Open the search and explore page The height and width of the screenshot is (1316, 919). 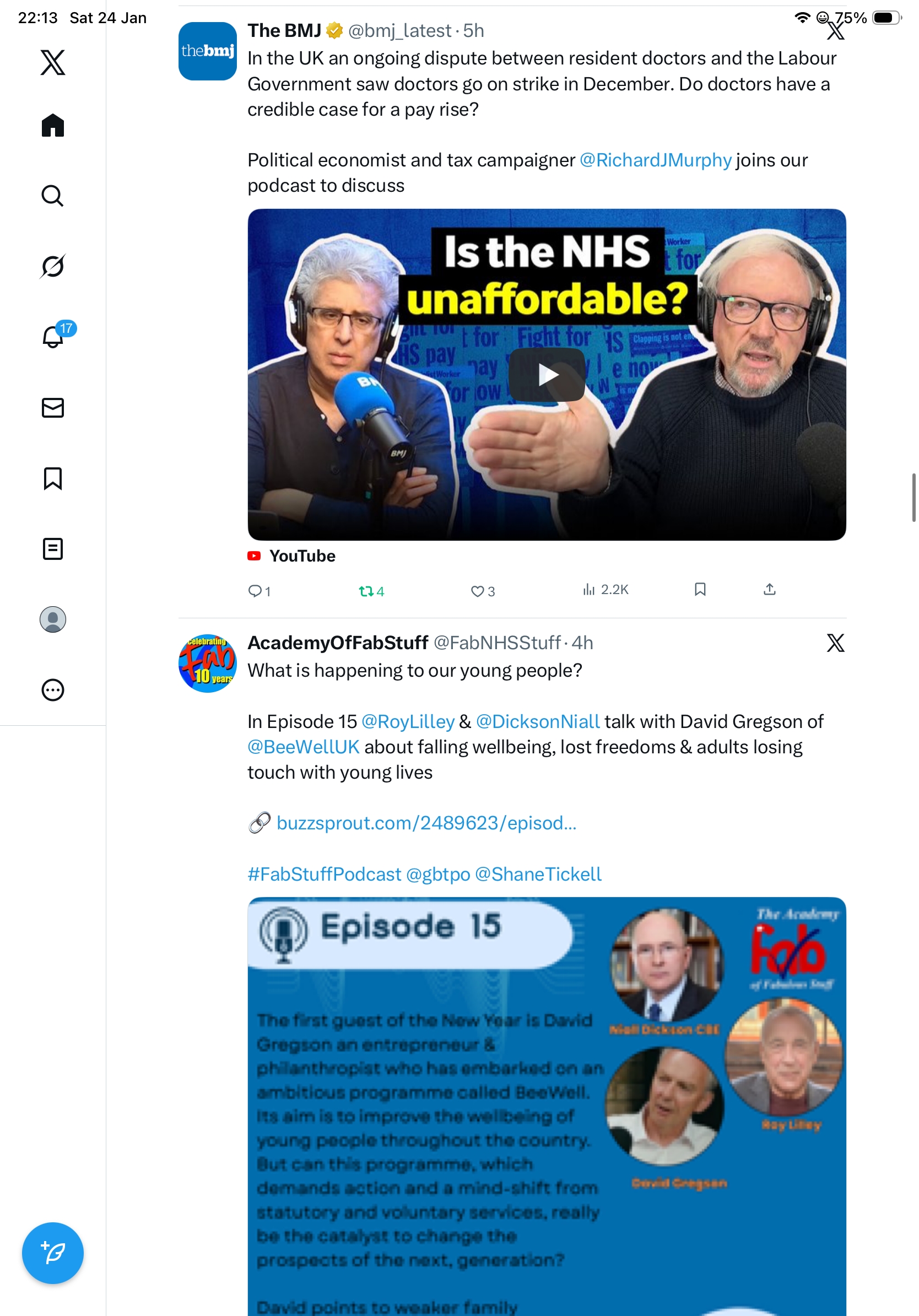53,196
